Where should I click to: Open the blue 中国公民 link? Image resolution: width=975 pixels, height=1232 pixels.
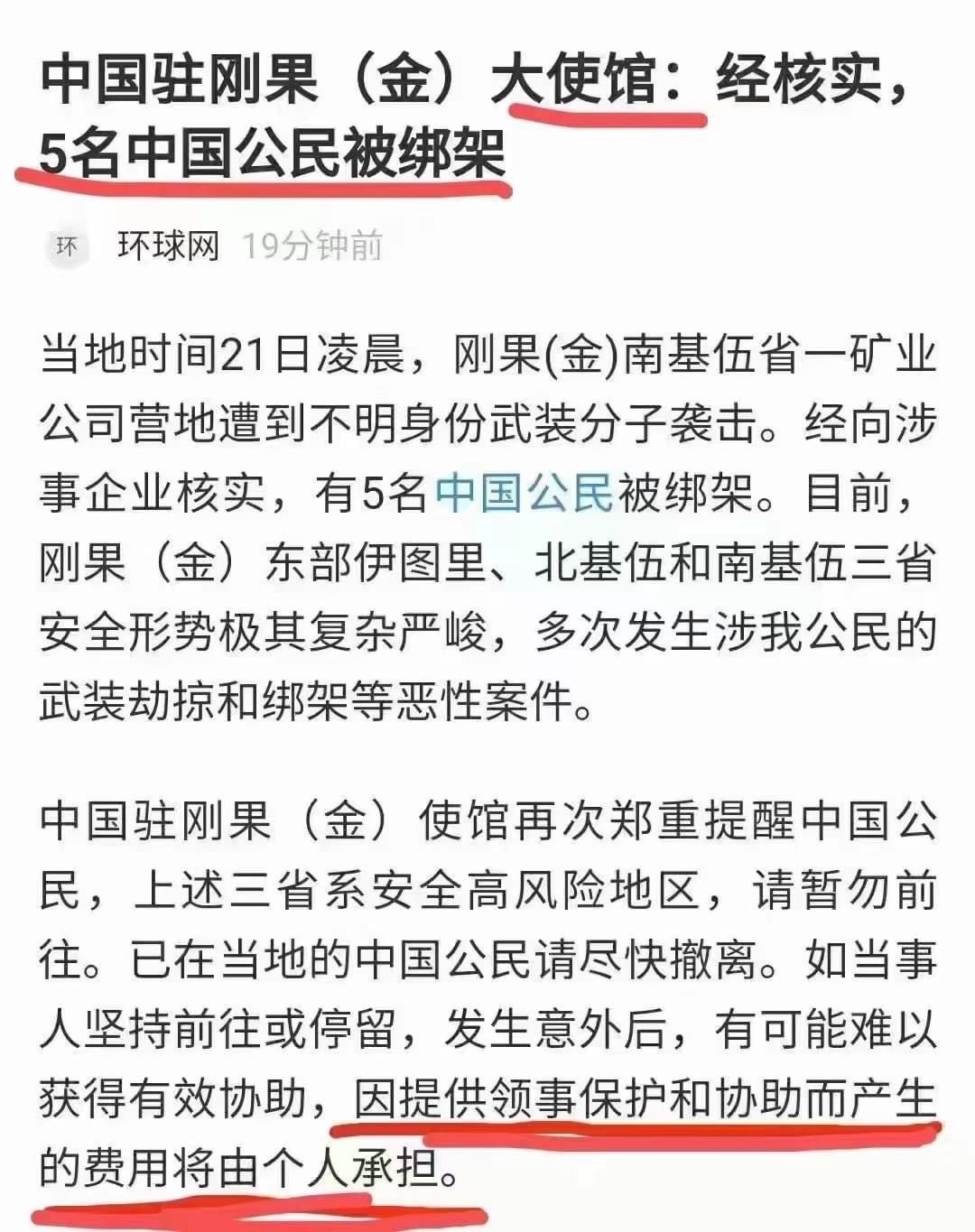[x=524, y=494]
